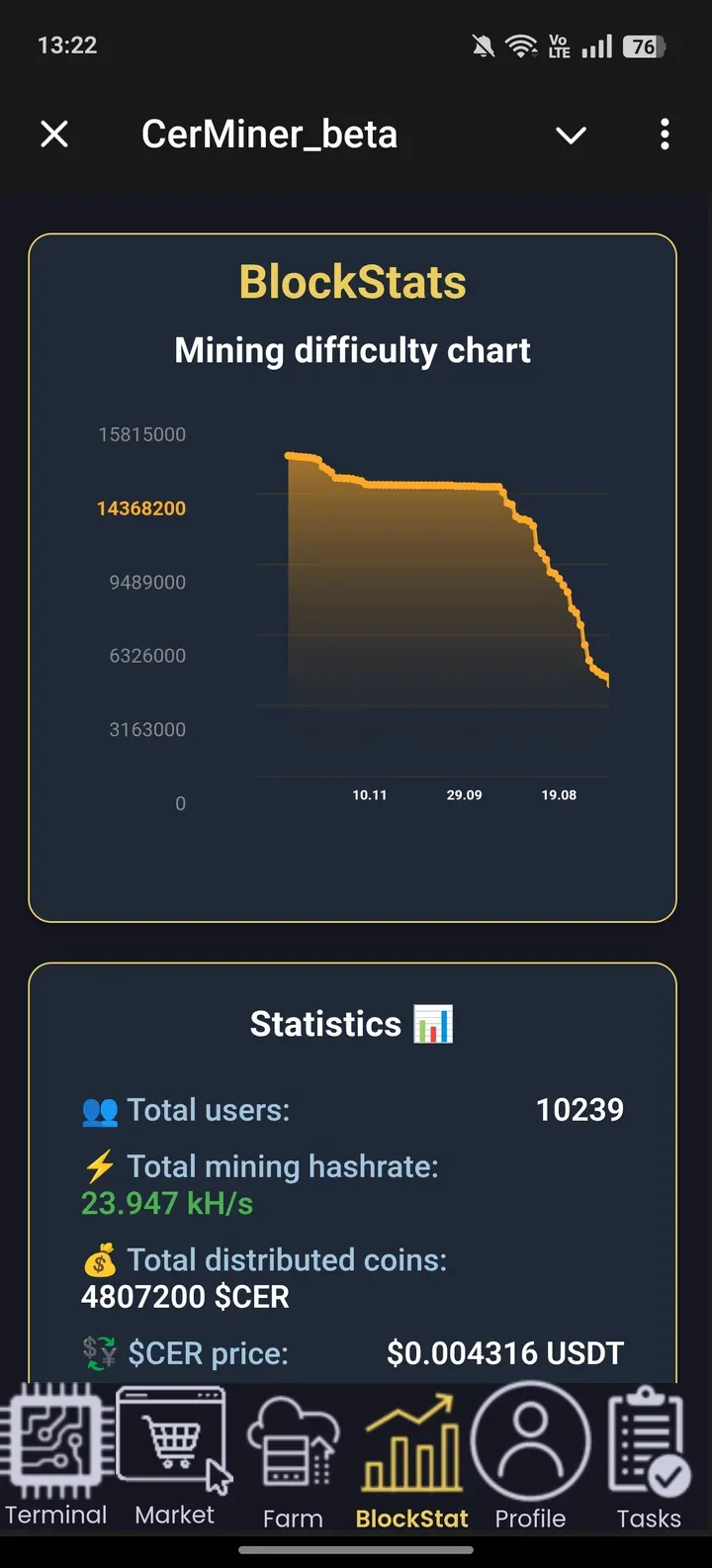Click the money bag coins icon
The image size is (712, 1568).
pos(99,1259)
